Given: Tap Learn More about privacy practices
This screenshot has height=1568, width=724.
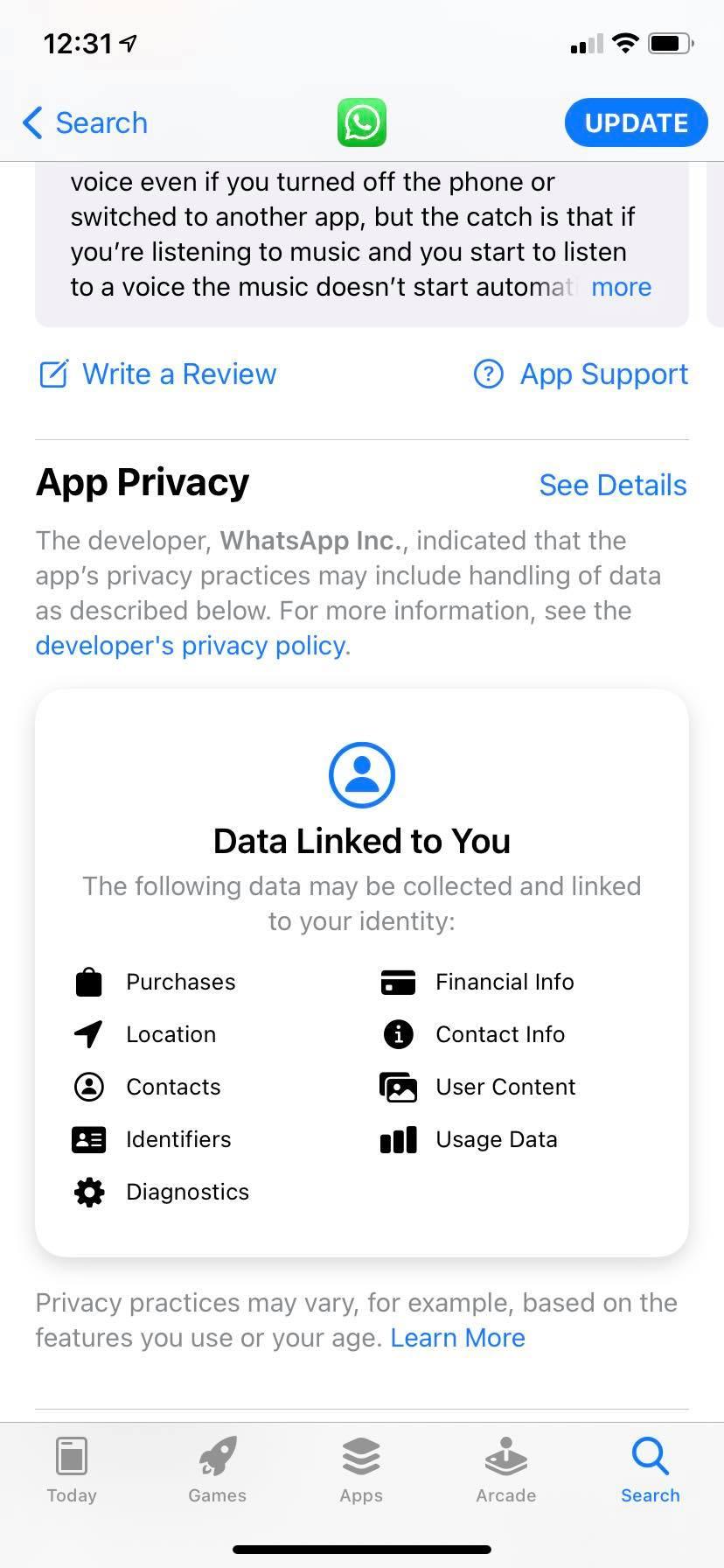Looking at the screenshot, I should click(x=457, y=1338).
